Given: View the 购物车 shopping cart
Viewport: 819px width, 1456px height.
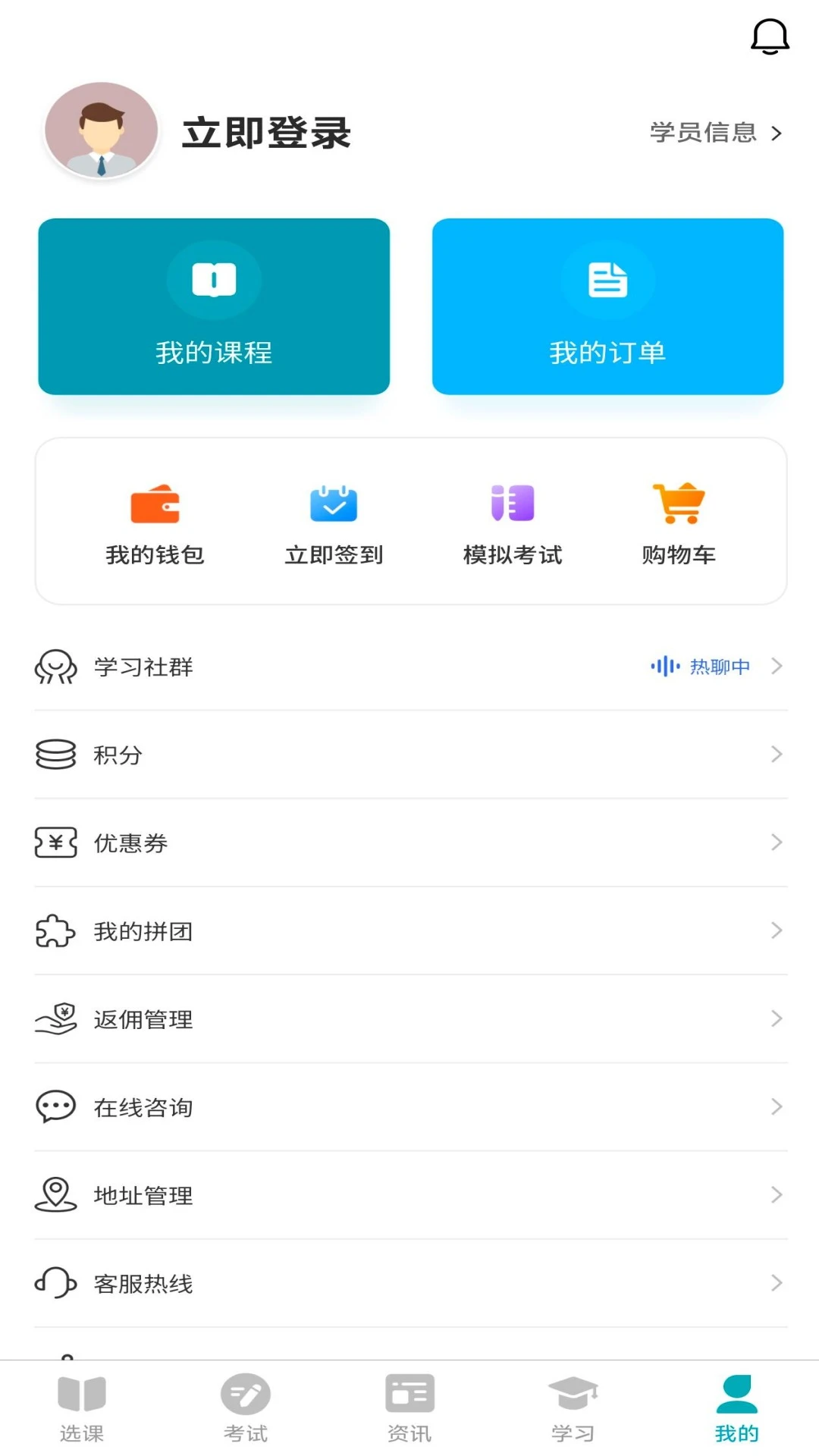Looking at the screenshot, I should click(x=679, y=523).
